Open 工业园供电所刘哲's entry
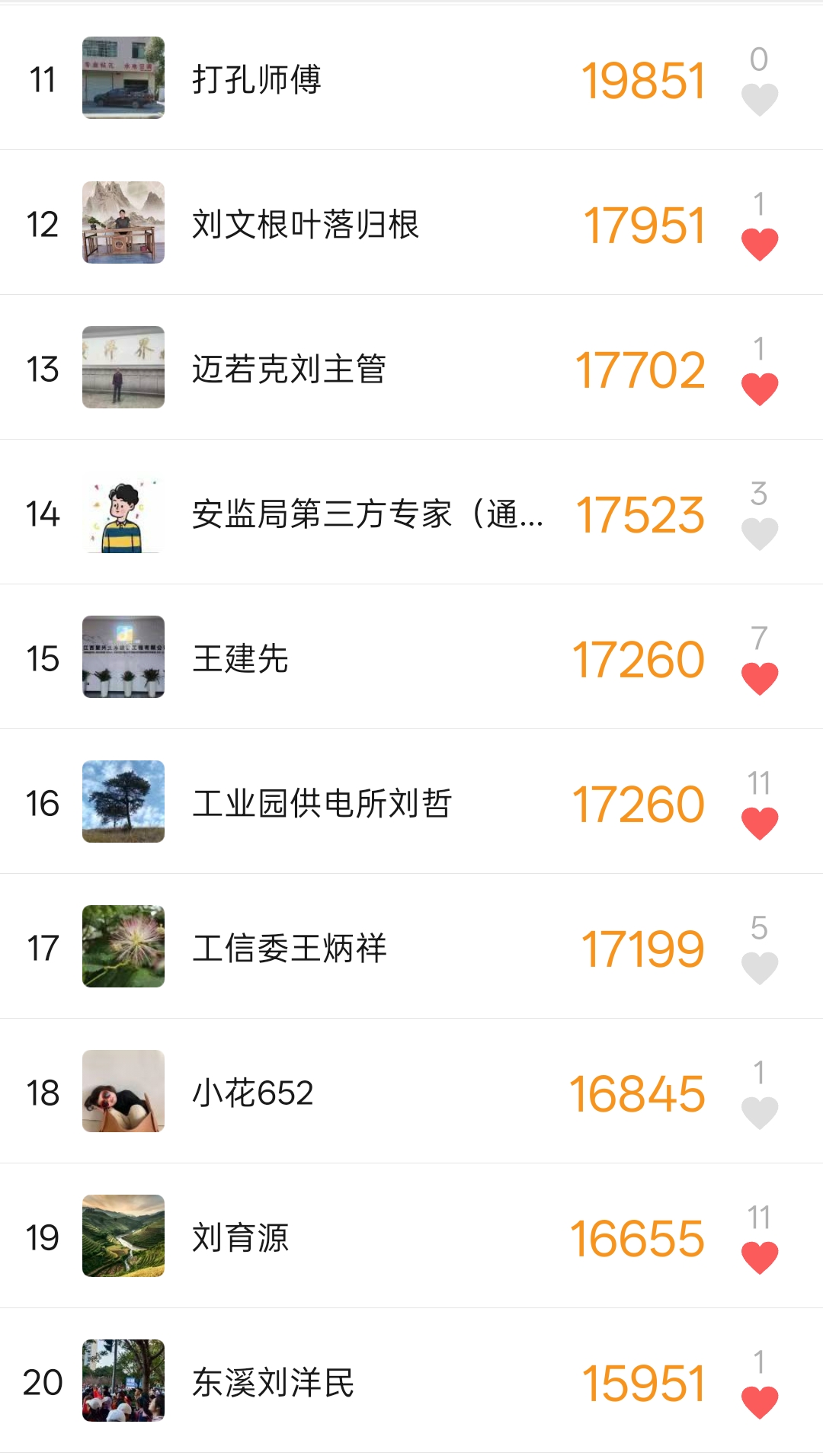 [411, 802]
